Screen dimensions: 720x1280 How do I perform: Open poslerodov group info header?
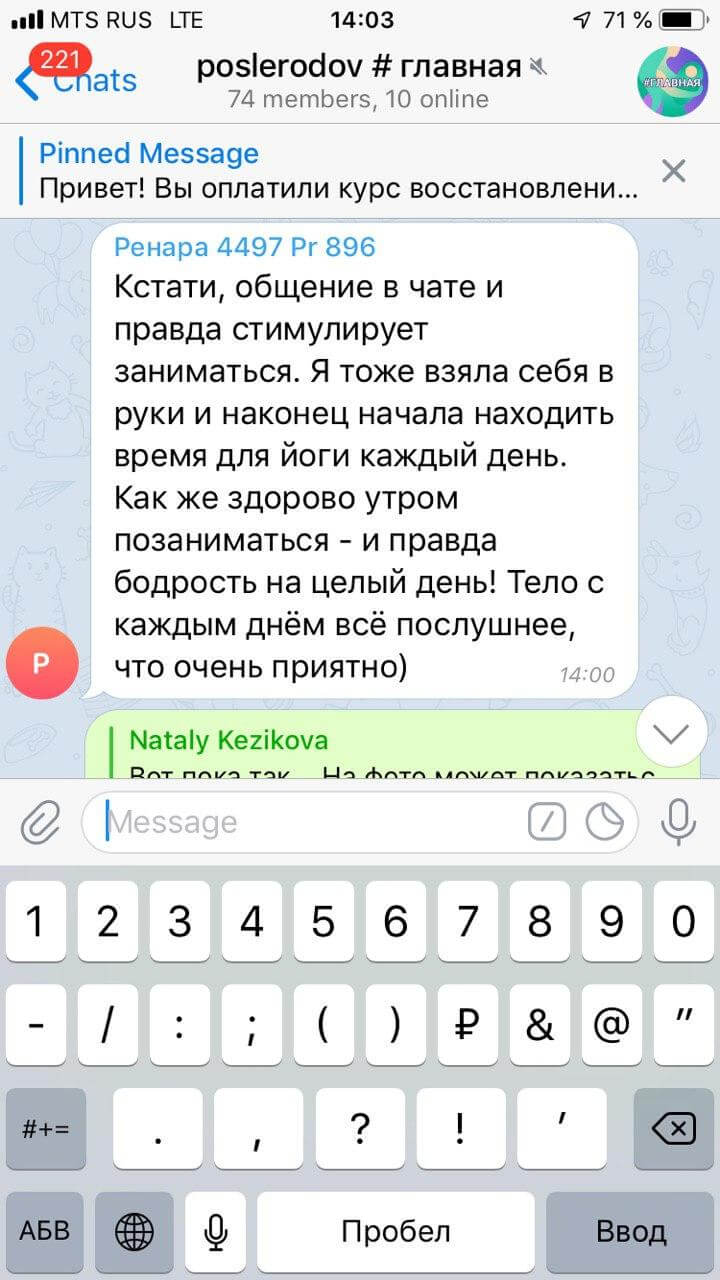coord(358,80)
